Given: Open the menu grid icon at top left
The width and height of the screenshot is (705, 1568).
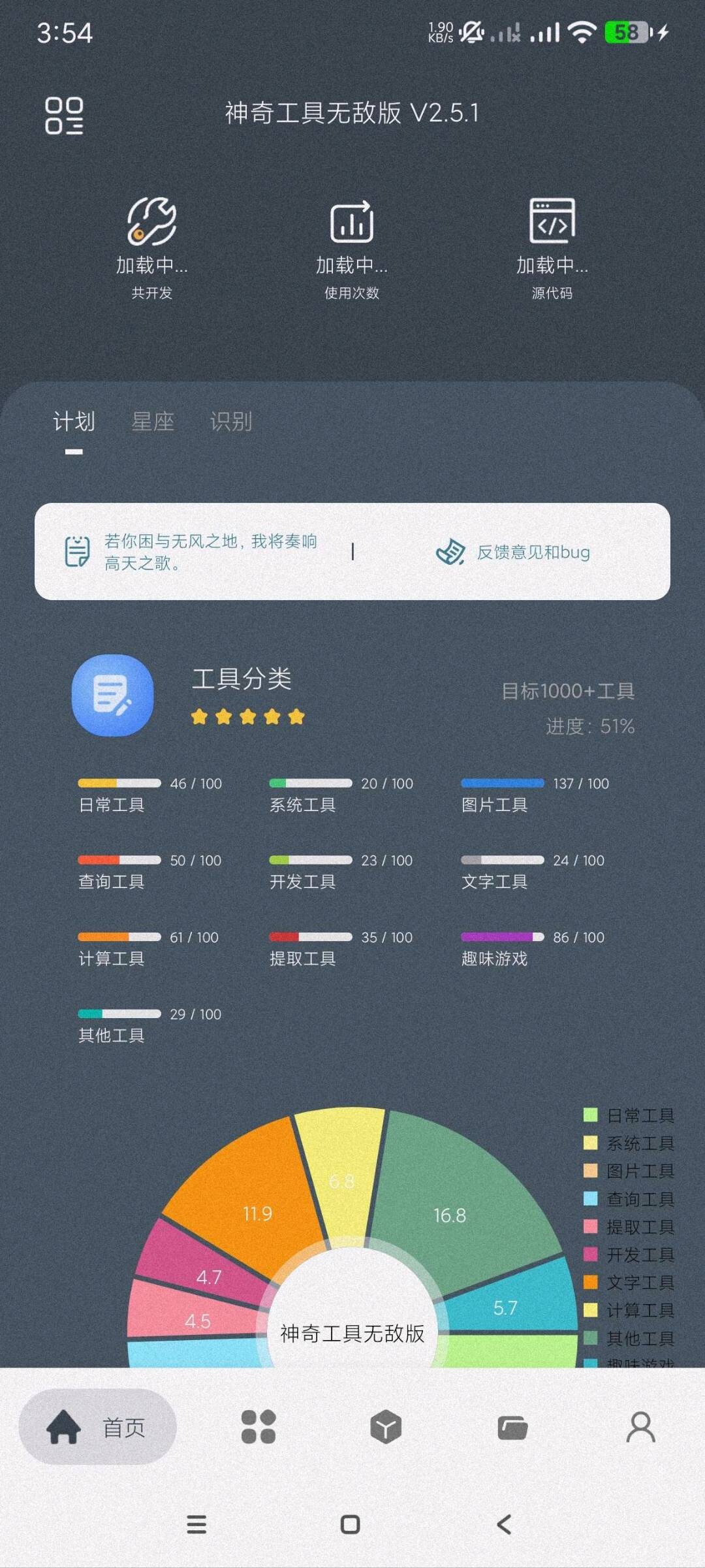Looking at the screenshot, I should pos(64,116).
